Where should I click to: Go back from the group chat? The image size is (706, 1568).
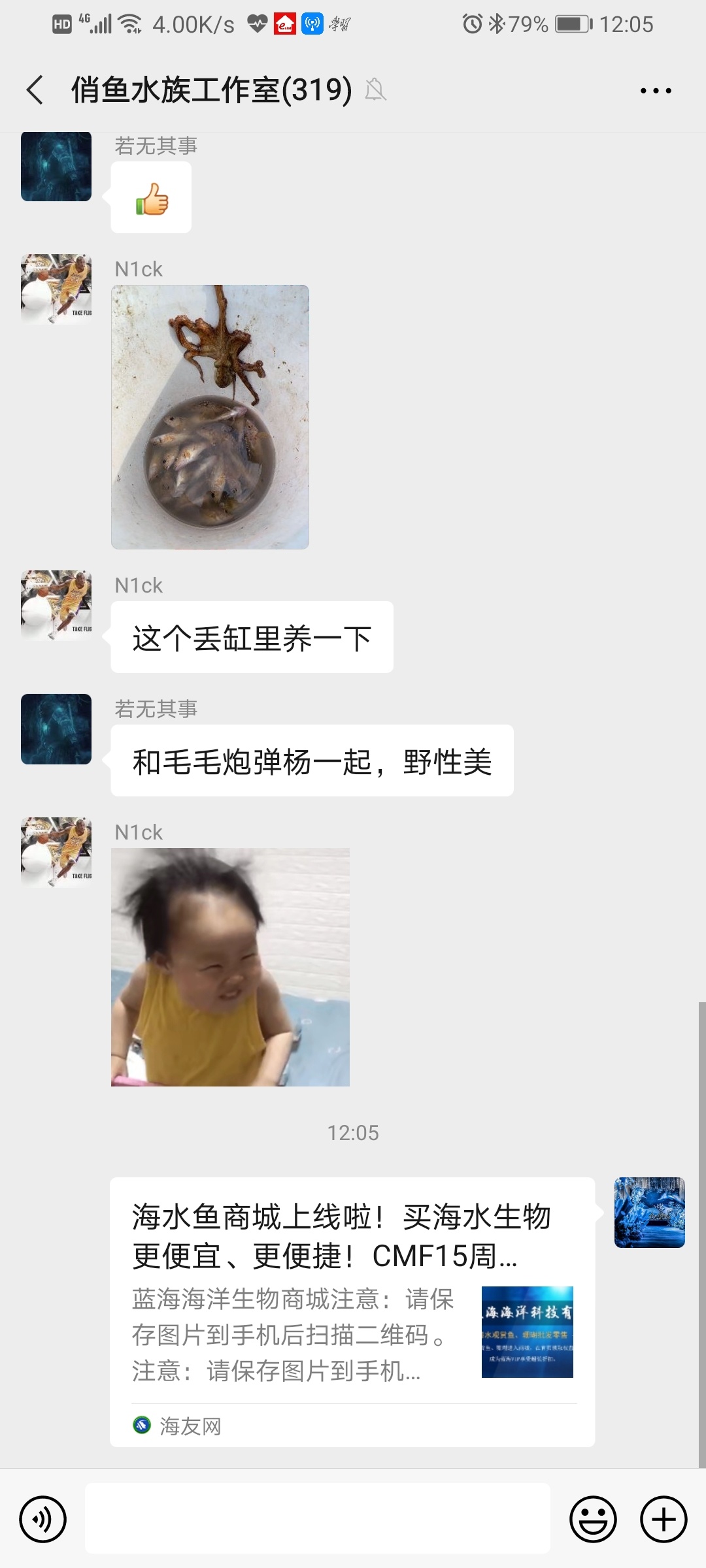pos(35,90)
